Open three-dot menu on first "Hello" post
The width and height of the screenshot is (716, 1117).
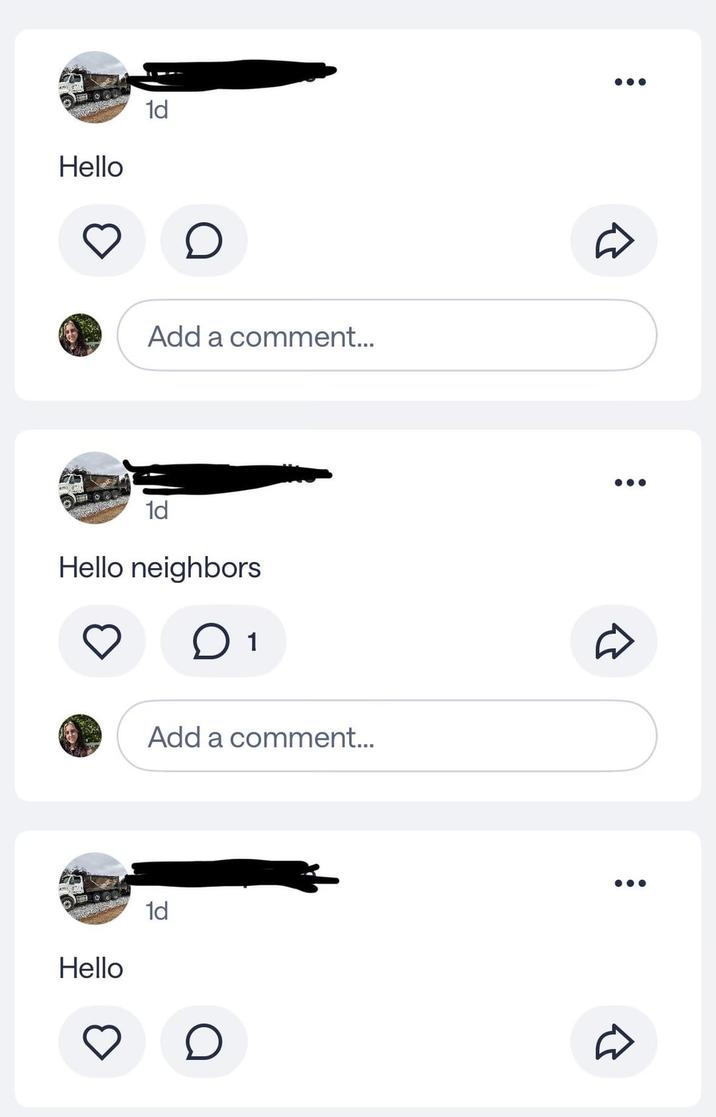(x=630, y=82)
